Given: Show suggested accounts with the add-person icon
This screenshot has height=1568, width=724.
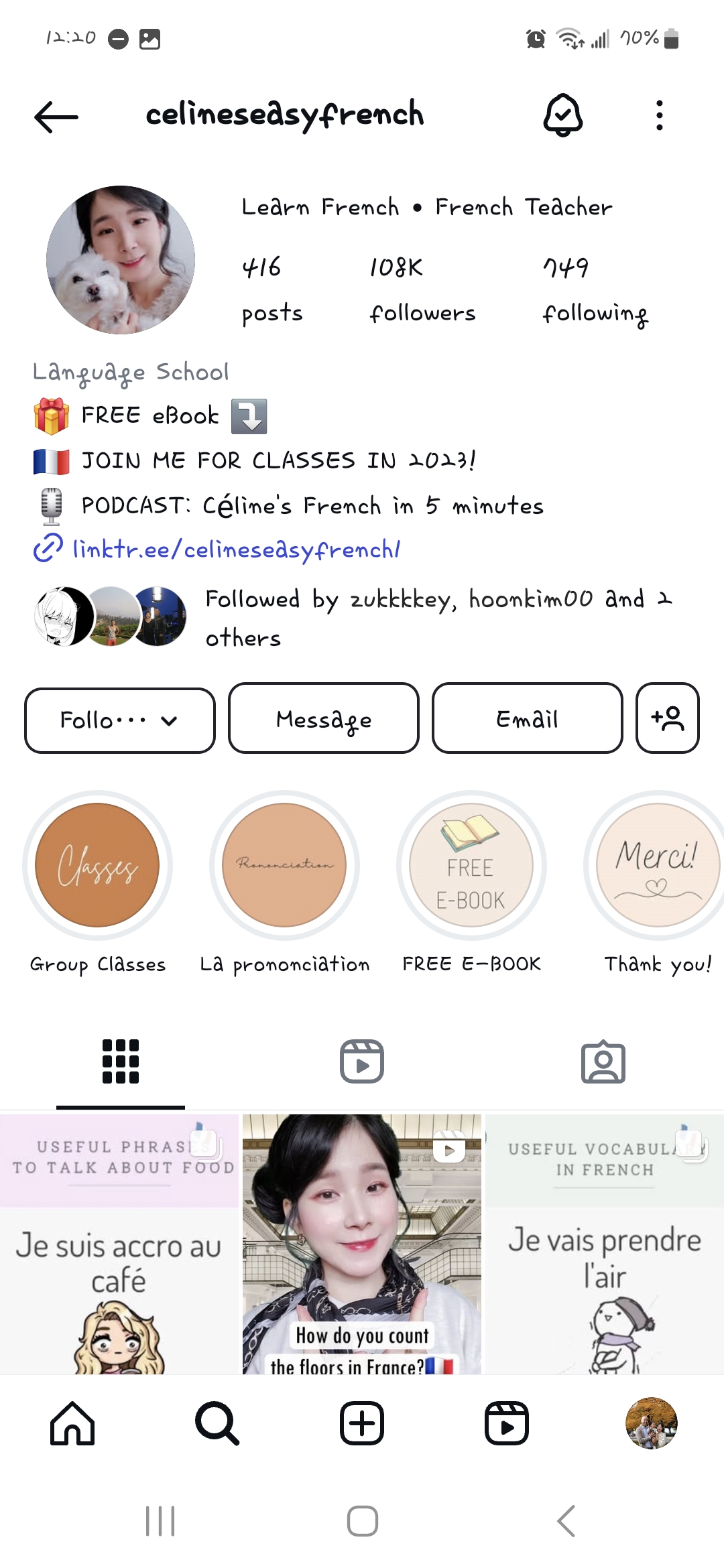Looking at the screenshot, I should [668, 718].
